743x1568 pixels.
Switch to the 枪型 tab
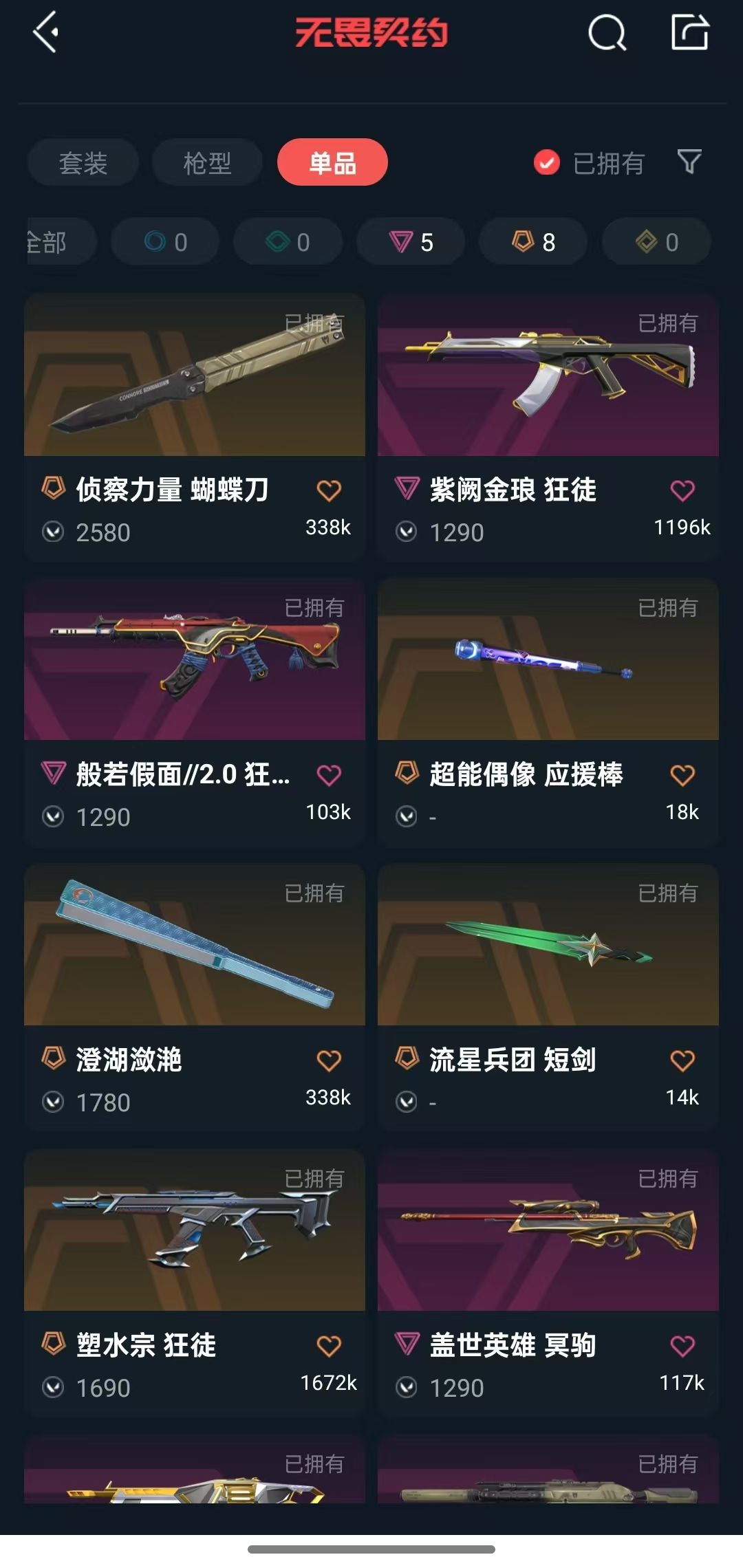pos(207,162)
